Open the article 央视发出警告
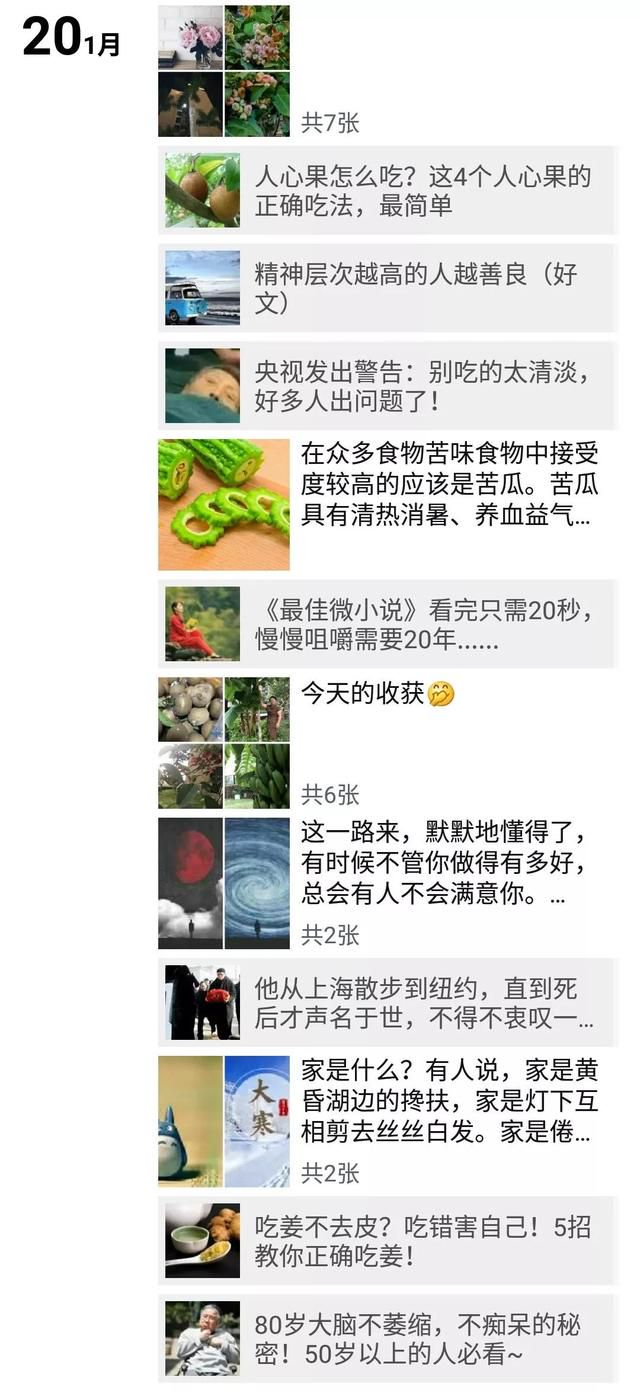This screenshot has height=1393, width=640. (x=387, y=386)
